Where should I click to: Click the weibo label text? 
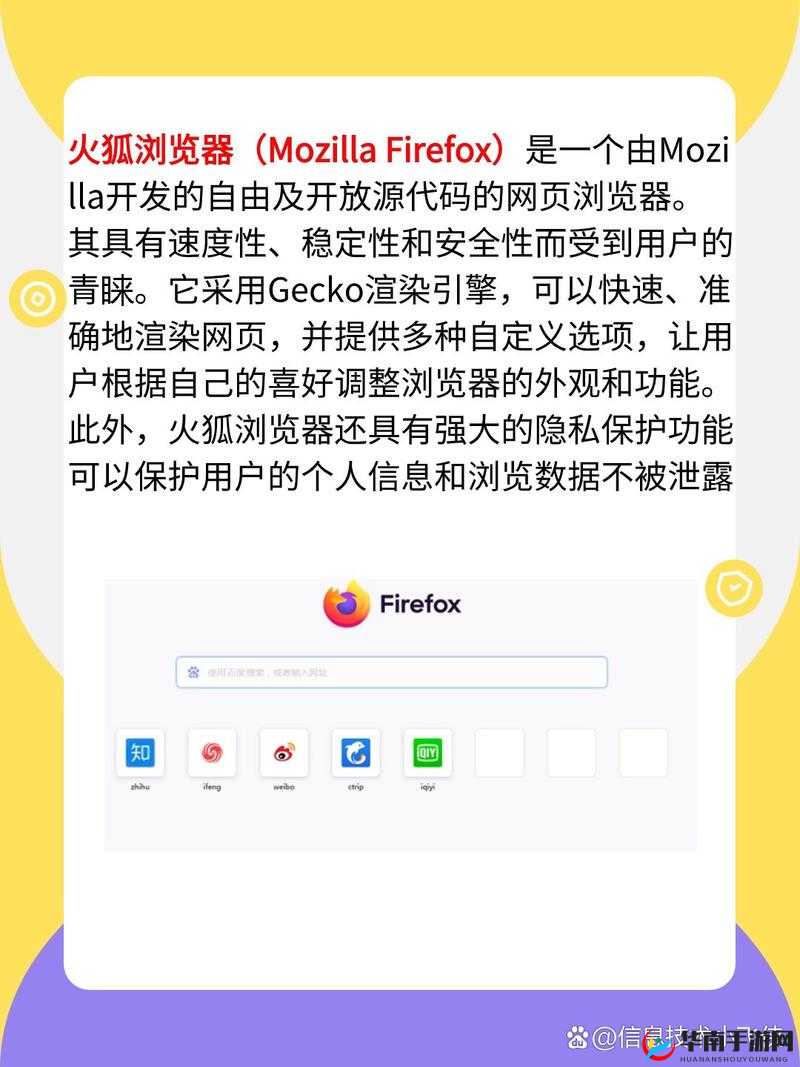click(283, 786)
